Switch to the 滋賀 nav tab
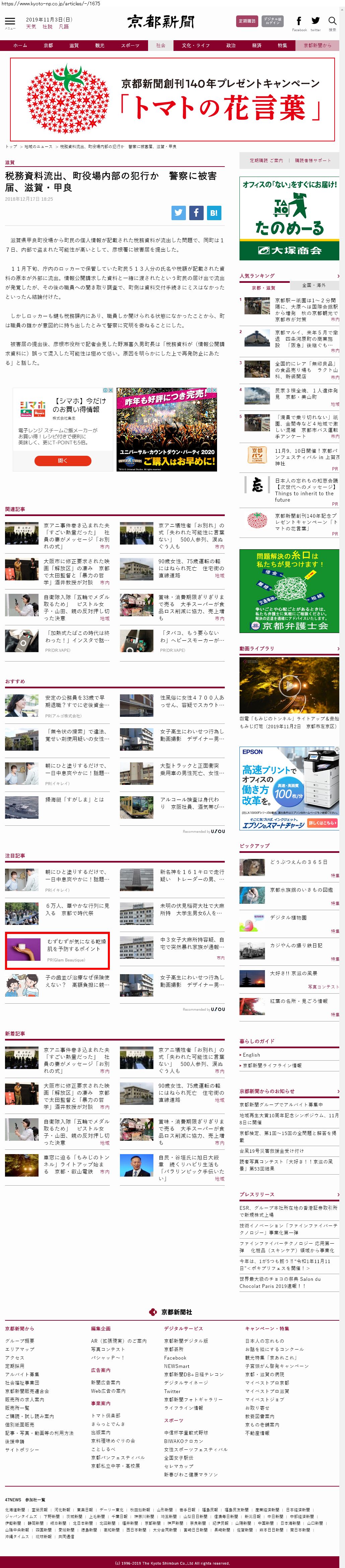Viewport: 345px width, 1568px height. point(74,46)
